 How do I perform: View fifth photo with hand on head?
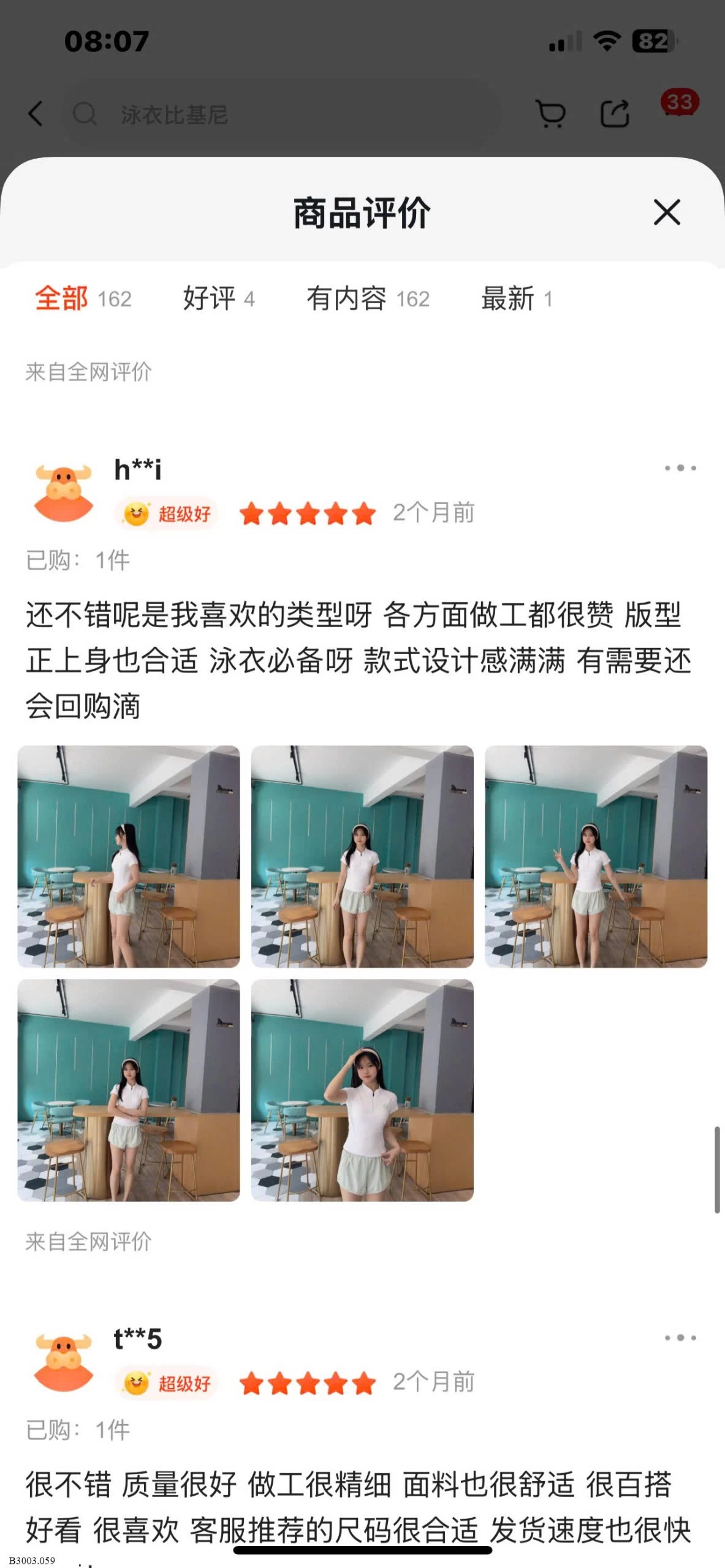pos(362,1090)
